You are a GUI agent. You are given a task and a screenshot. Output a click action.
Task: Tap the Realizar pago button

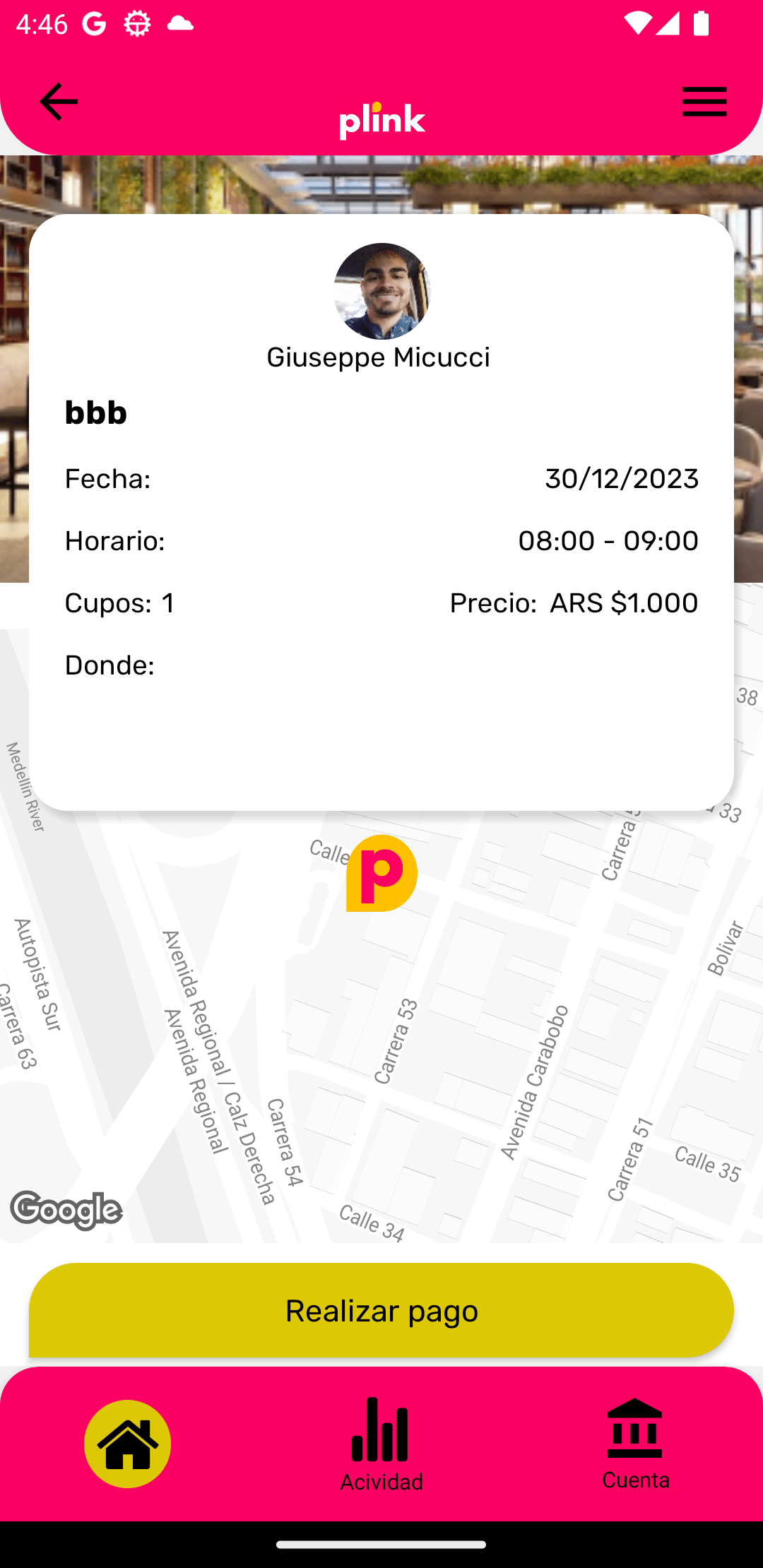pos(381,1311)
